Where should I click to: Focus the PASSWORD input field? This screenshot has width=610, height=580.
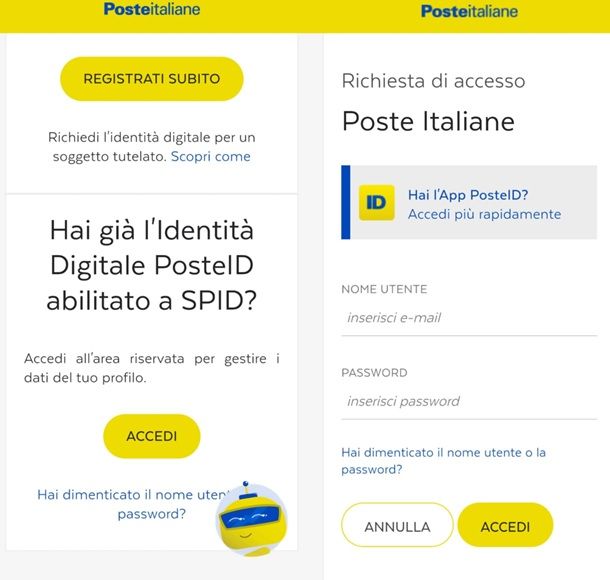[469, 401]
